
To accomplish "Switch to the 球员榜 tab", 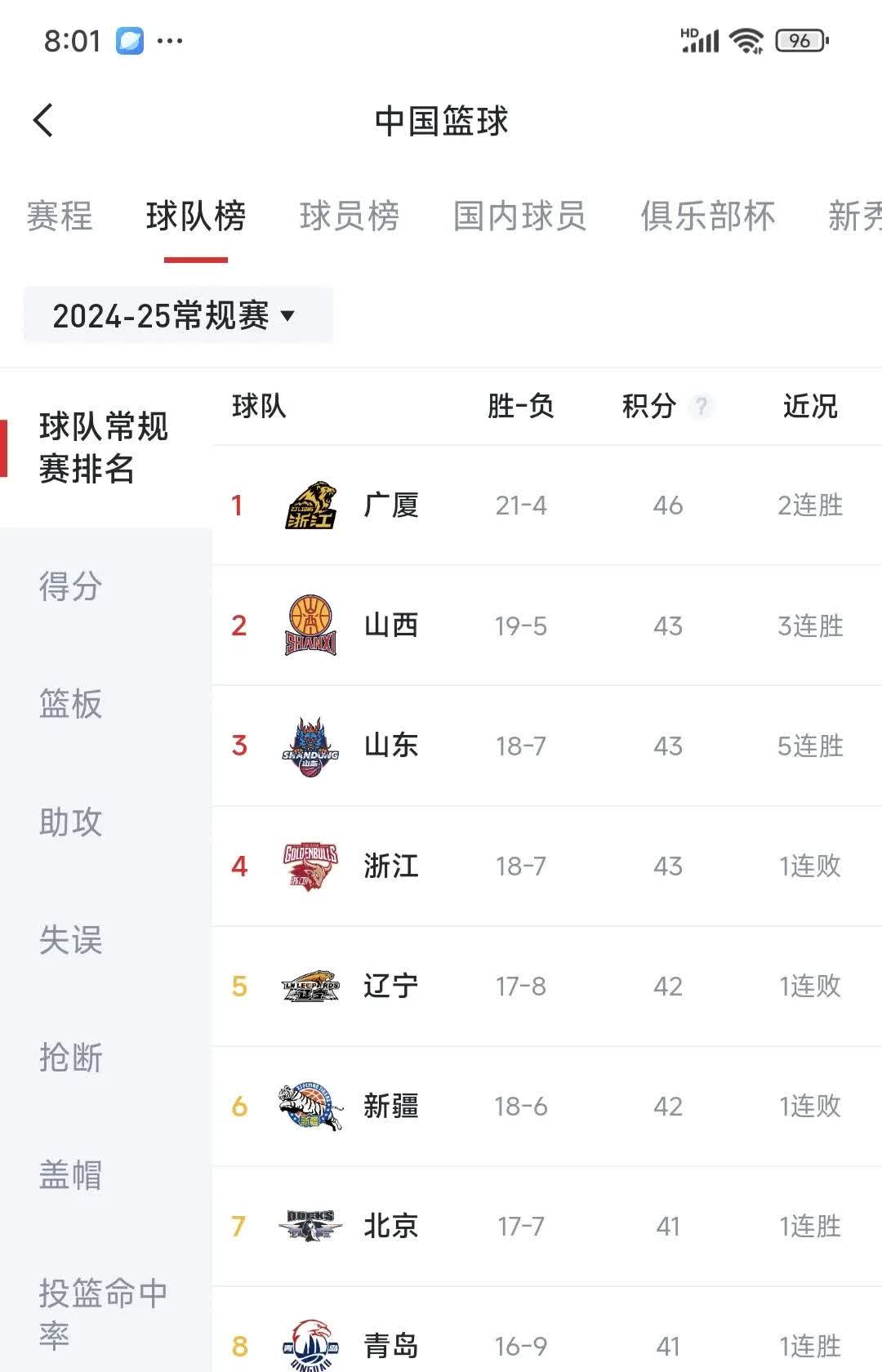I will pos(351,215).
